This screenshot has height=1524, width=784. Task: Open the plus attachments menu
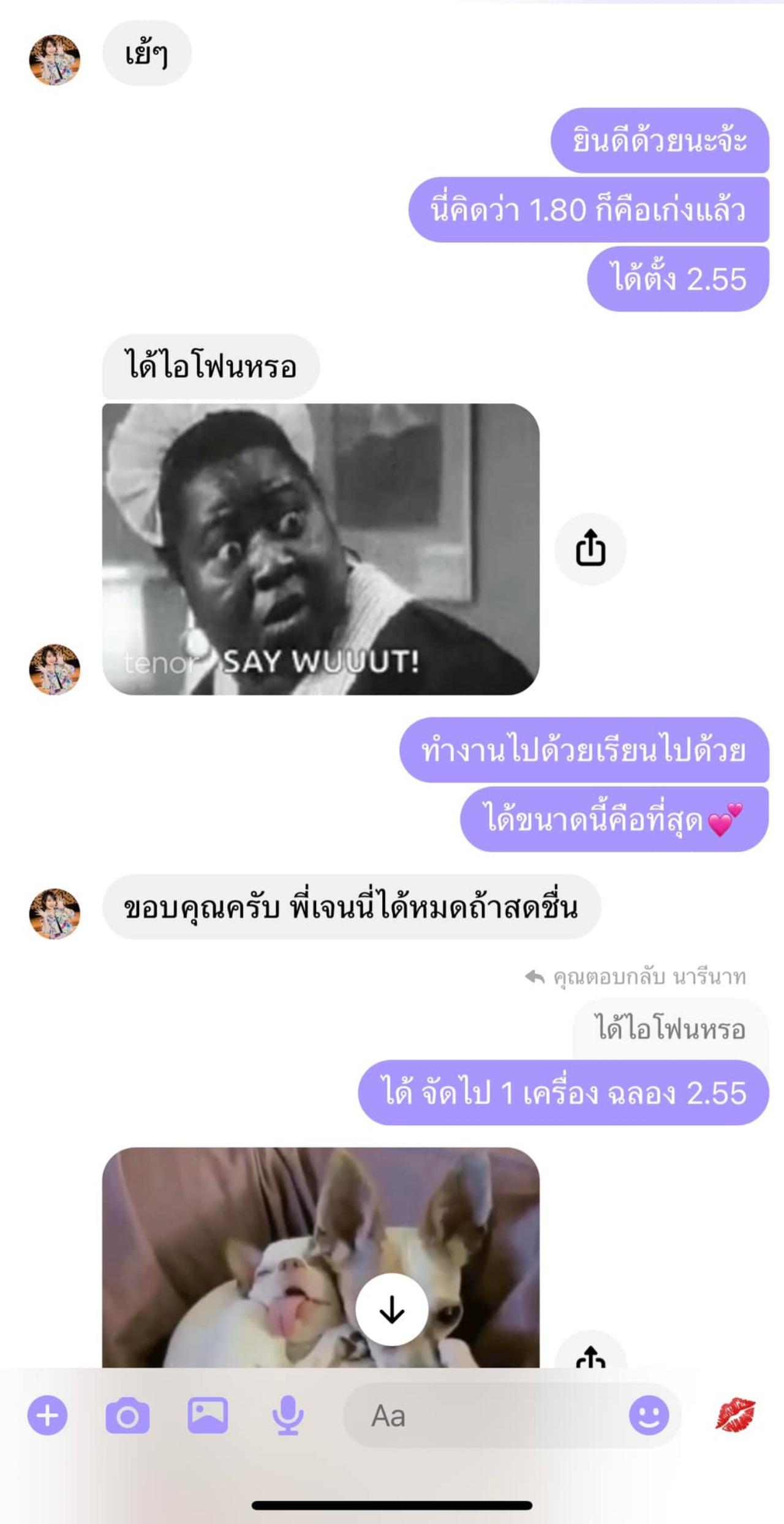(x=47, y=1416)
